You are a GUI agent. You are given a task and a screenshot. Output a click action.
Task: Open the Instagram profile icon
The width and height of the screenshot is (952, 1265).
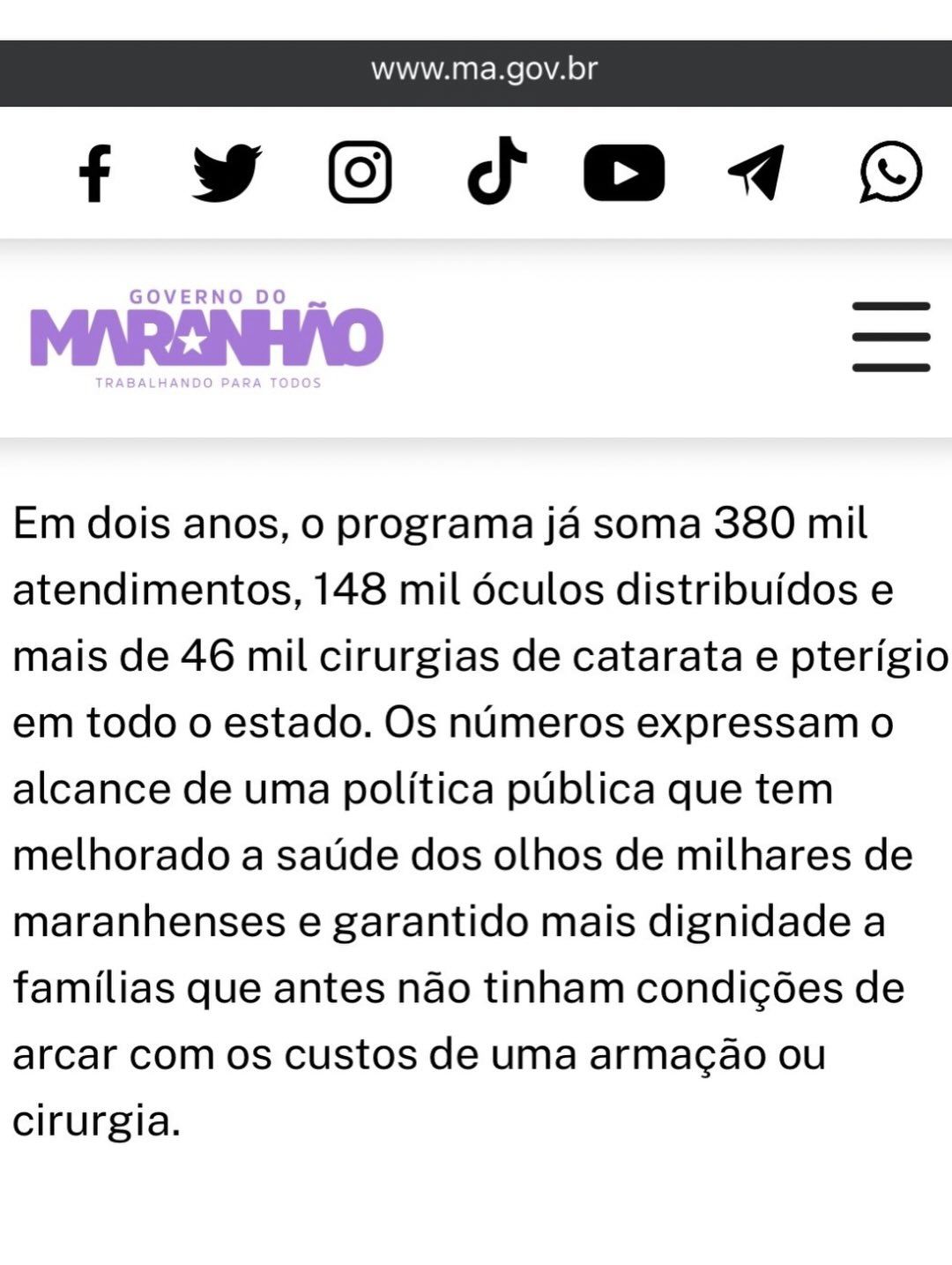tap(360, 173)
